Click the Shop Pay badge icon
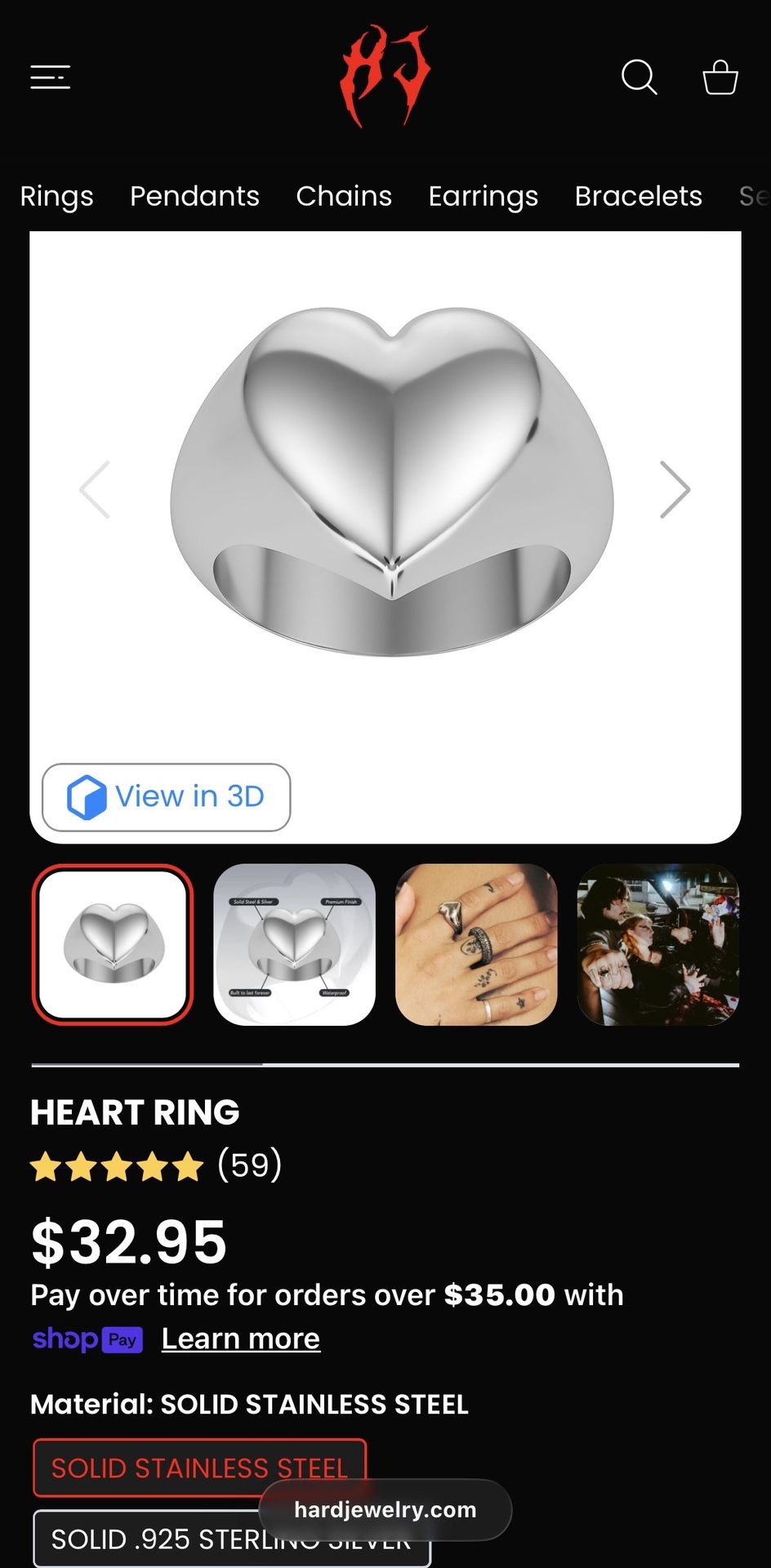 (x=87, y=1339)
